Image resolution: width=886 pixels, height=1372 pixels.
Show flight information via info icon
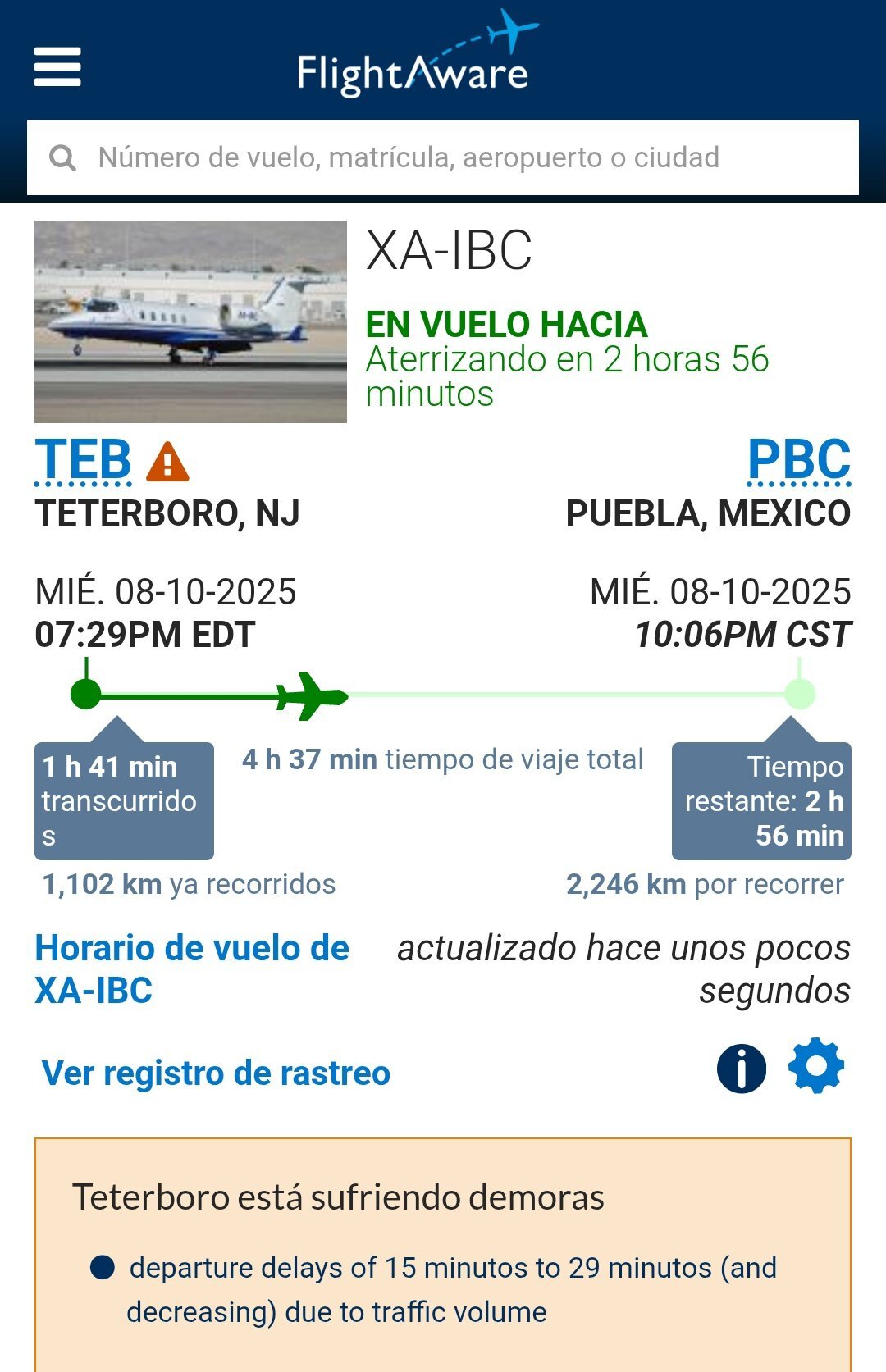click(x=742, y=1069)
